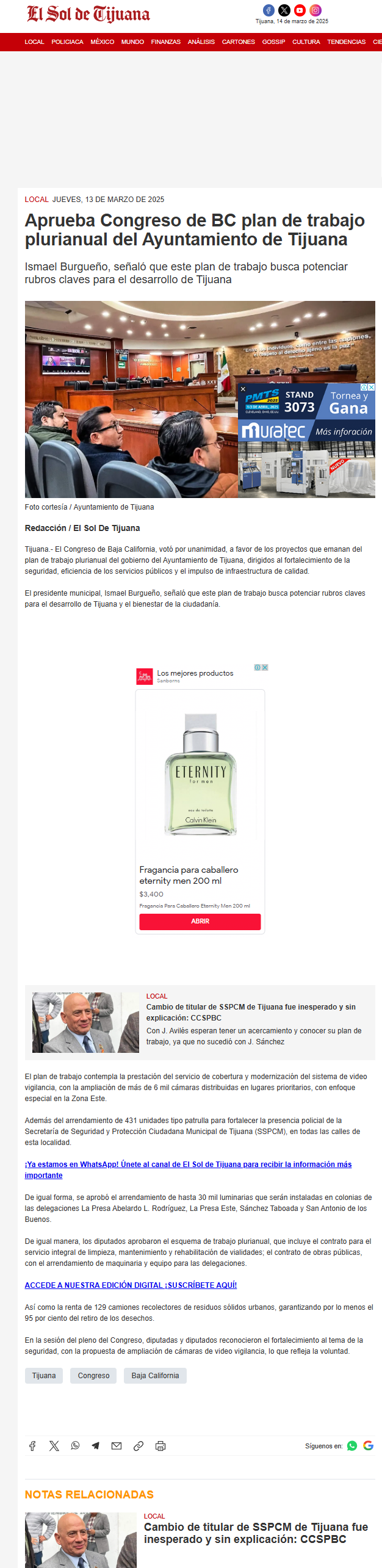Share the article via WhatsApp
Screen dimensions: 382x1568
75,1445
